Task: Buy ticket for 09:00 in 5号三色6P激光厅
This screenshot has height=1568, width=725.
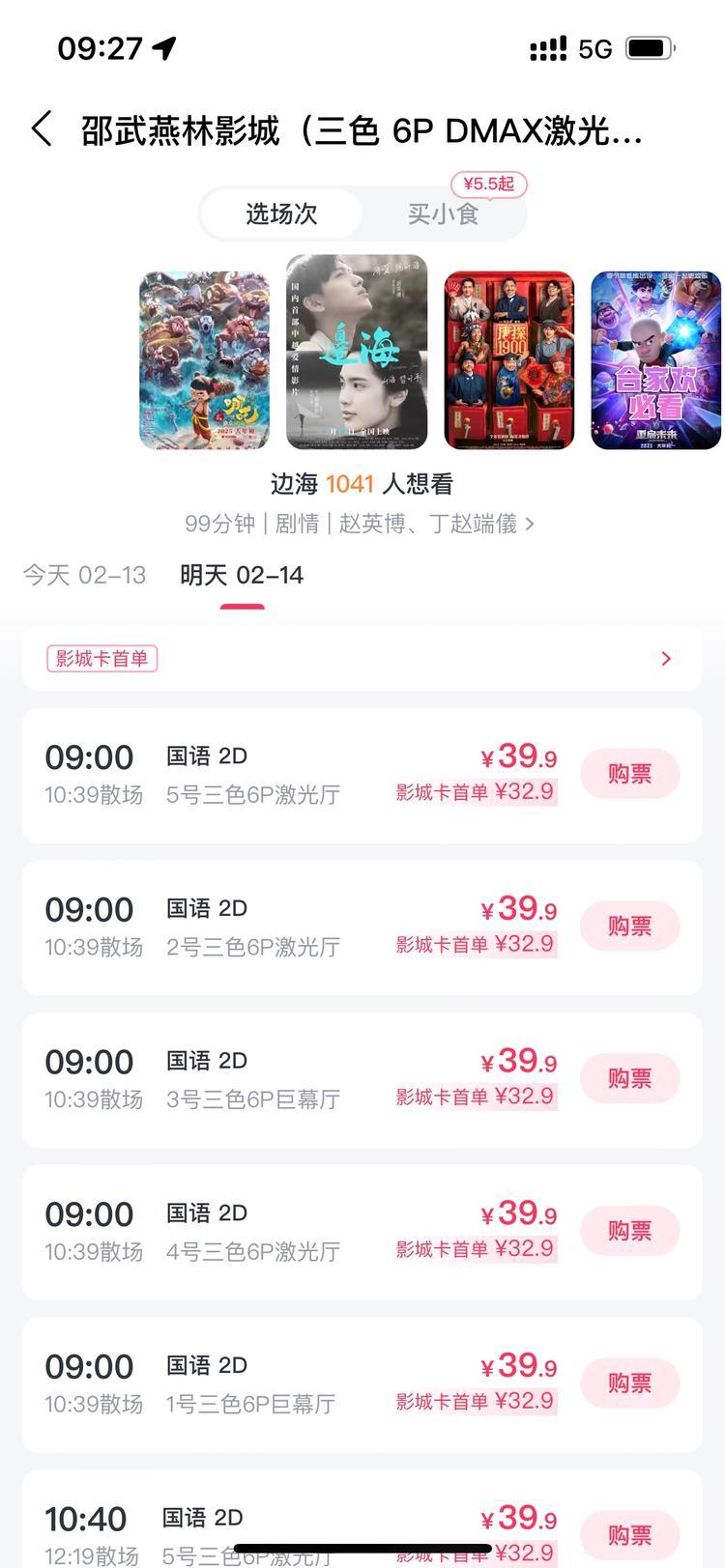Action: pos(629,774)
